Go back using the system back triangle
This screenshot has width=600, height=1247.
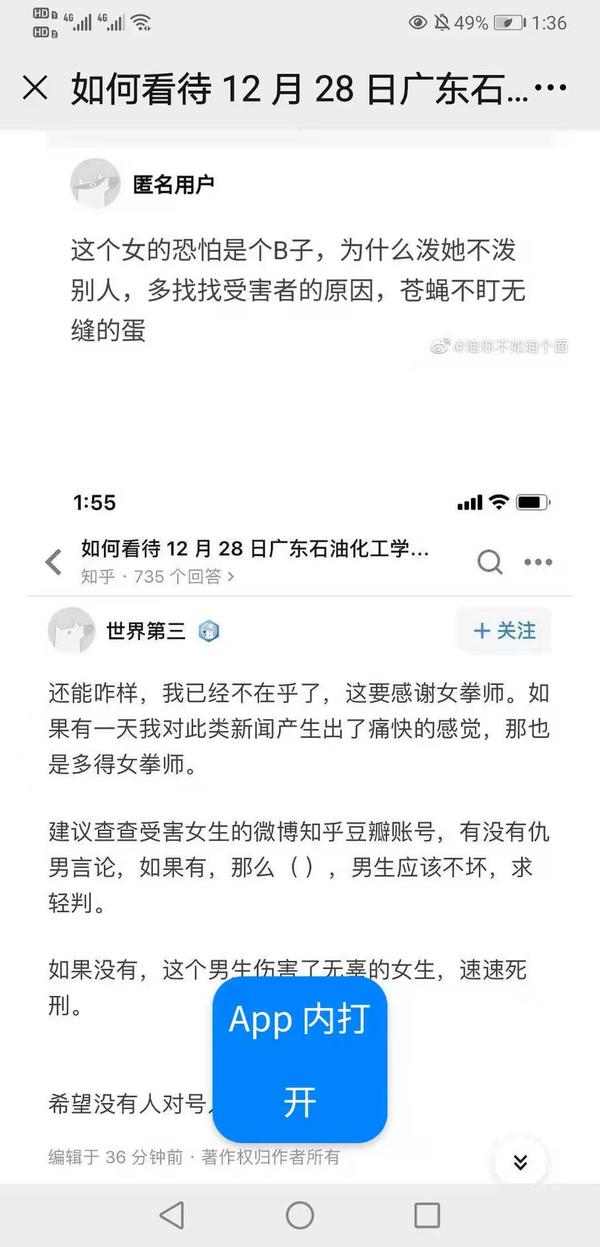pyautogui.click(x=172, y=1215)
